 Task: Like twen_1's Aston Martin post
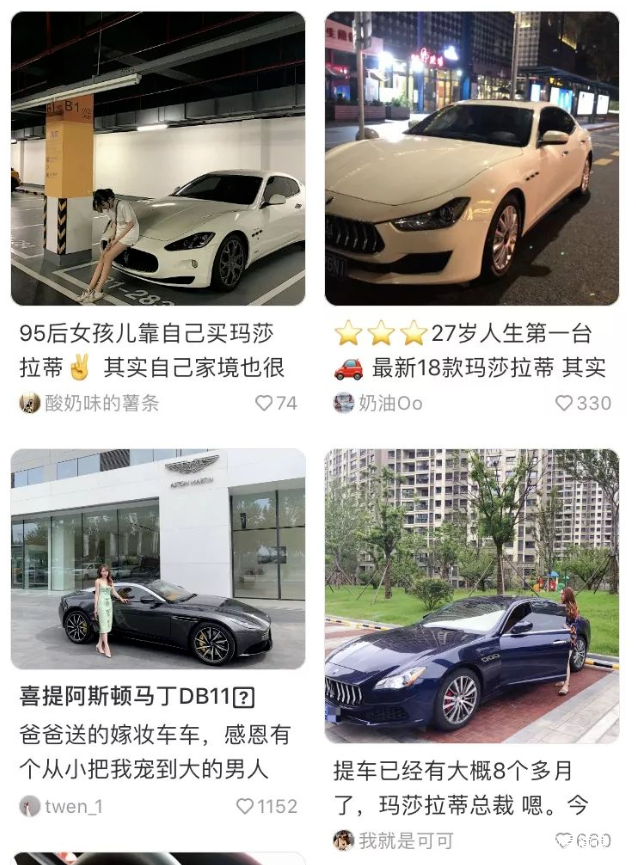pyautogui.click(x=245, y=806)
